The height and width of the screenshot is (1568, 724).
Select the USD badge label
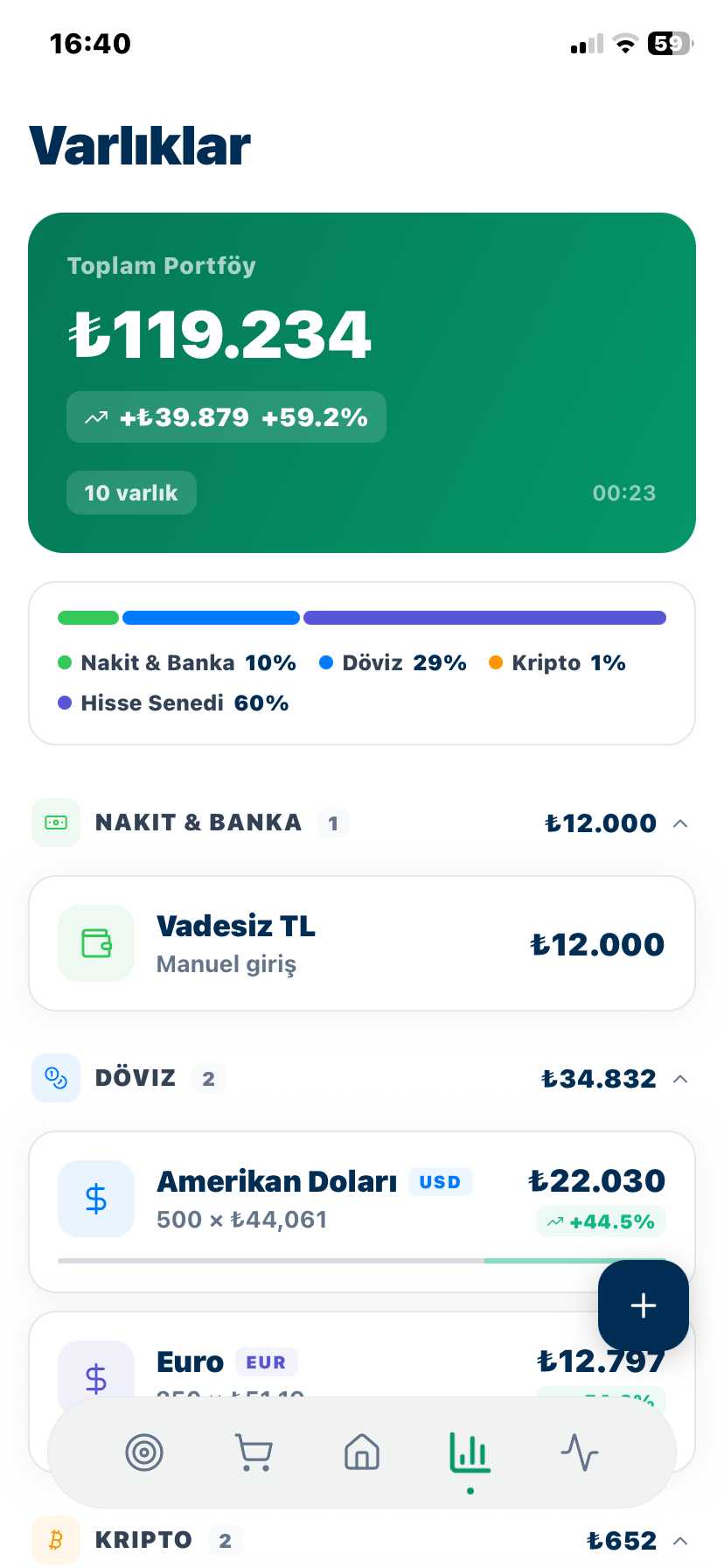[x=440, y=1181]
